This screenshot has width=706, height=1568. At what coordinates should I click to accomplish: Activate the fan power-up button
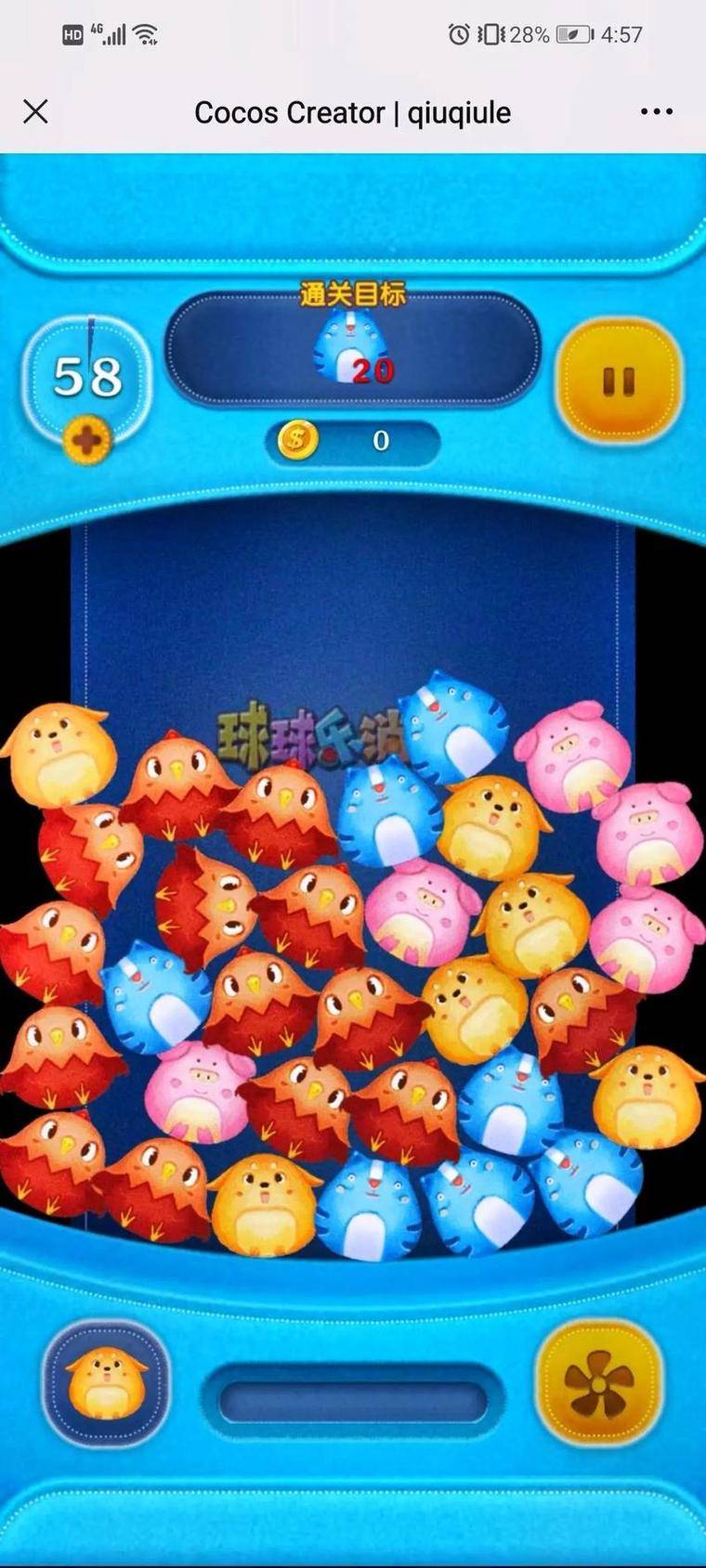pyautogui.click(x=599, y=1383)
